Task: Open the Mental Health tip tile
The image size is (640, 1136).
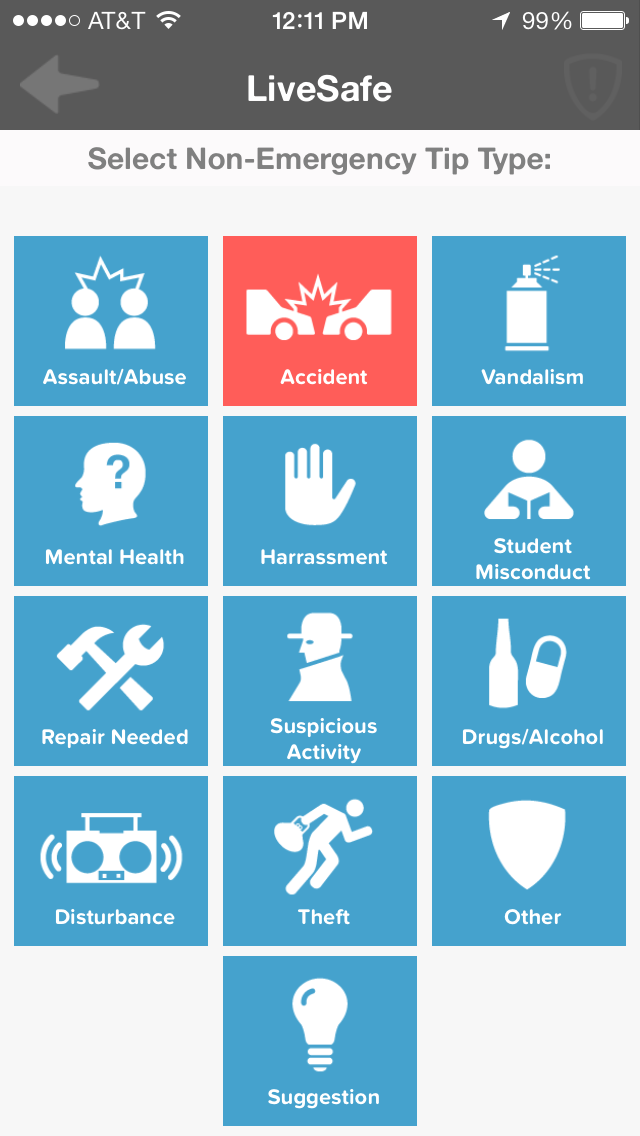Action: 111,501
